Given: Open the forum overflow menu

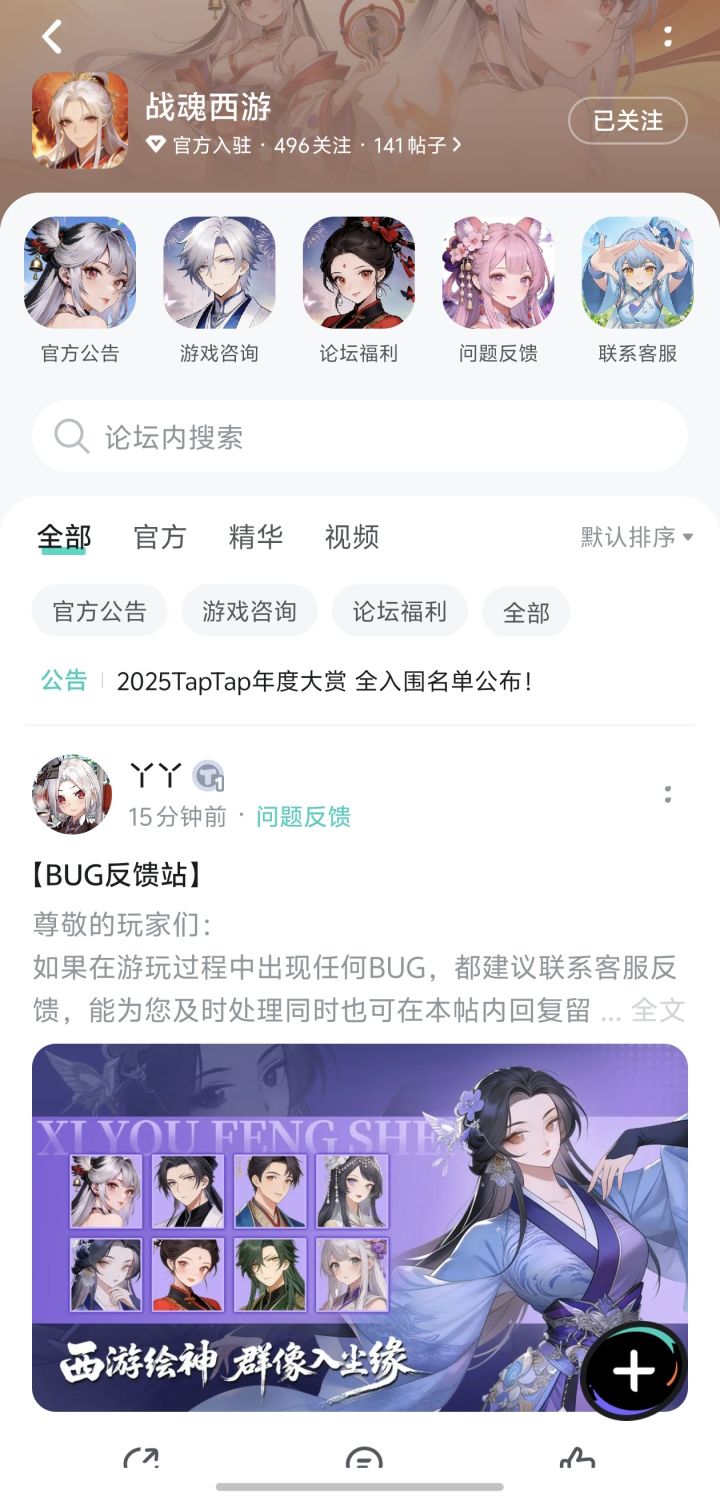Looking at the screenshot, I should [x=668, y=38].
